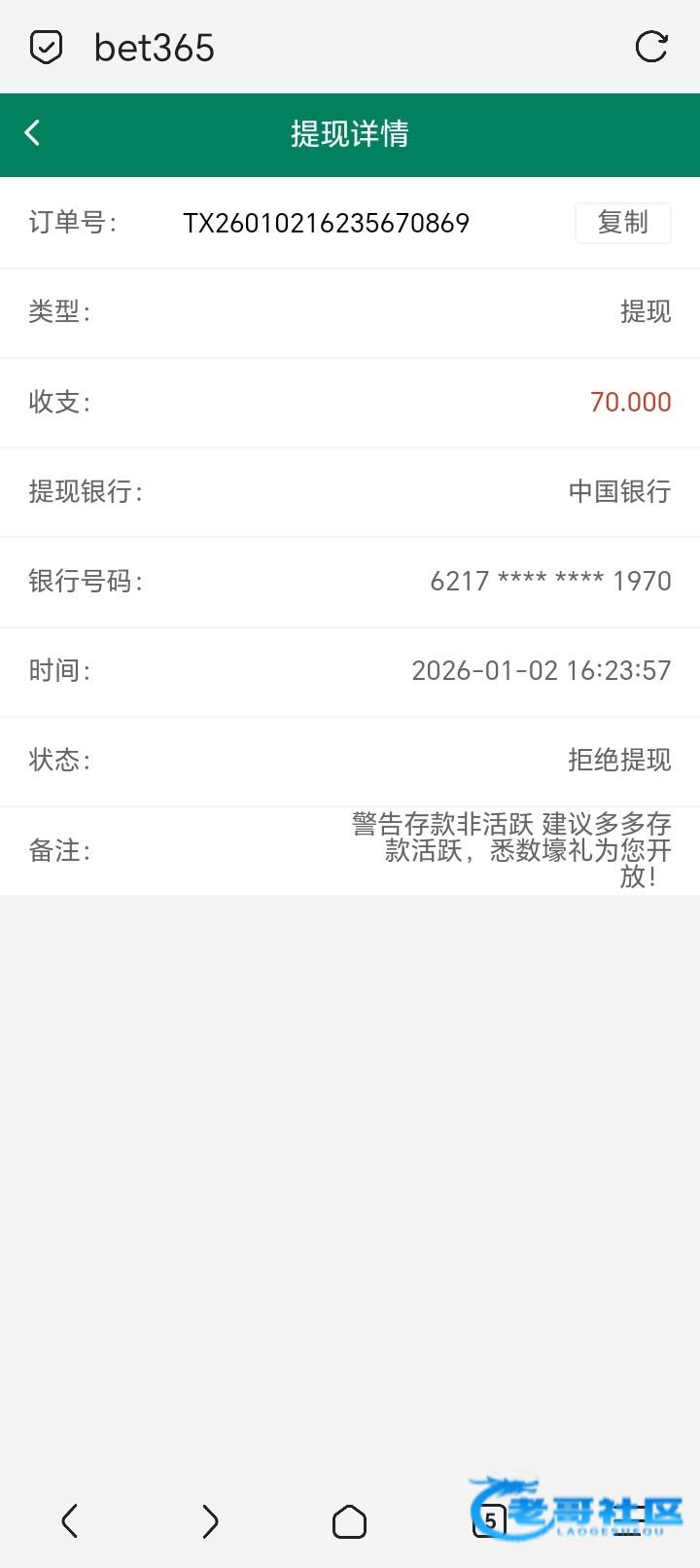Screen dimensions: 700x1568
Task: Open the site security shield icon
Action: [46, 47]
